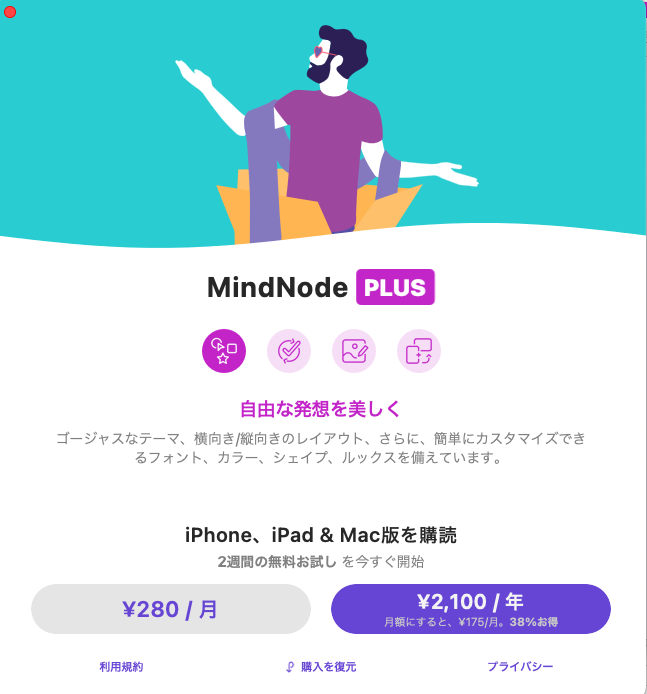Choose the ¥280 / 月 monthly plan
Viewport: 647px width, 694px height.
(171, 609)
